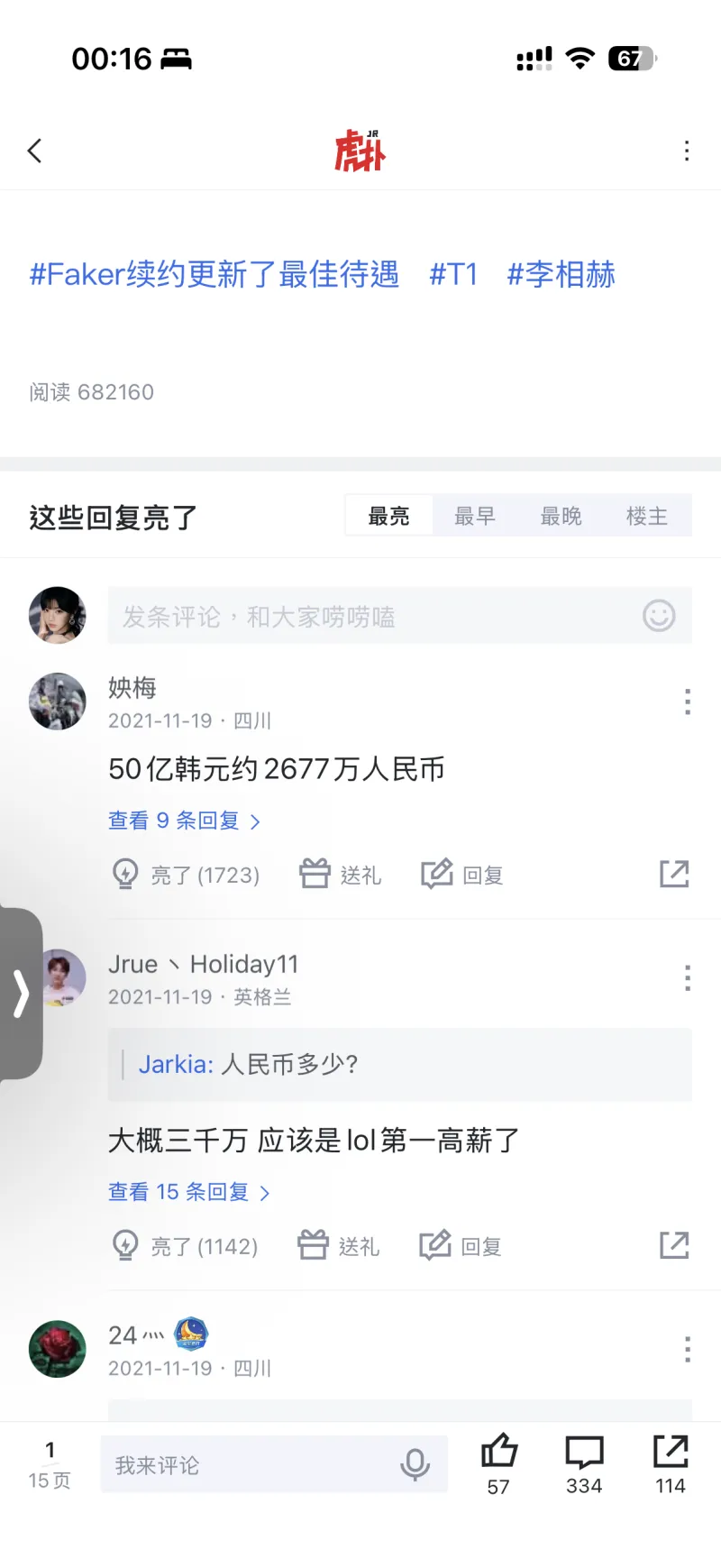Switch to the 最晚 sorting tab
This screenshot has width=721, height=1568.
pos(561,516)
